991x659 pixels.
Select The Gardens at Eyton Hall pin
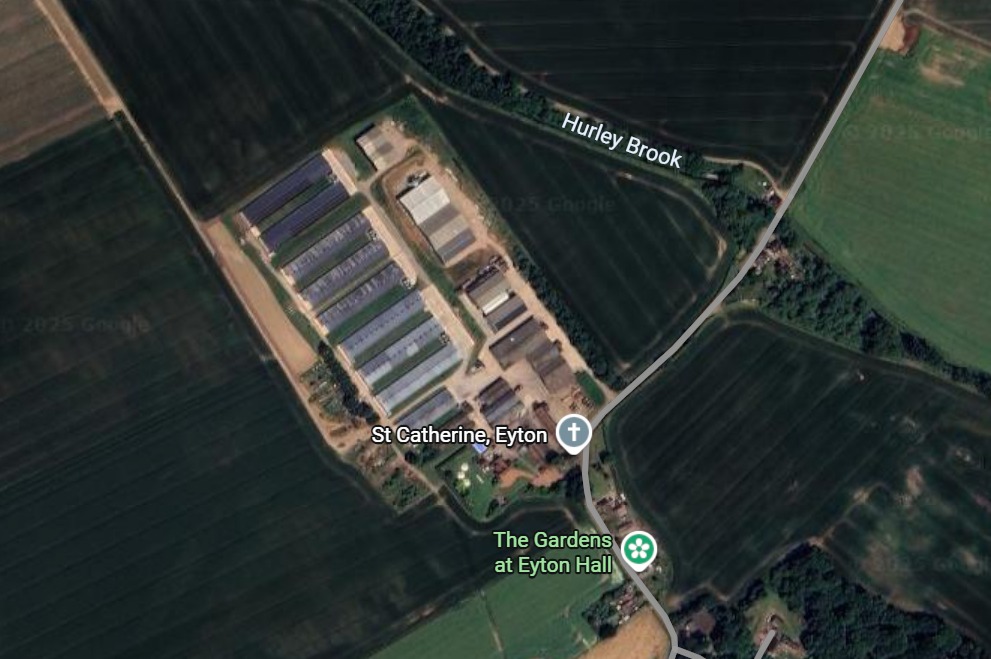[x=638, y=548]
